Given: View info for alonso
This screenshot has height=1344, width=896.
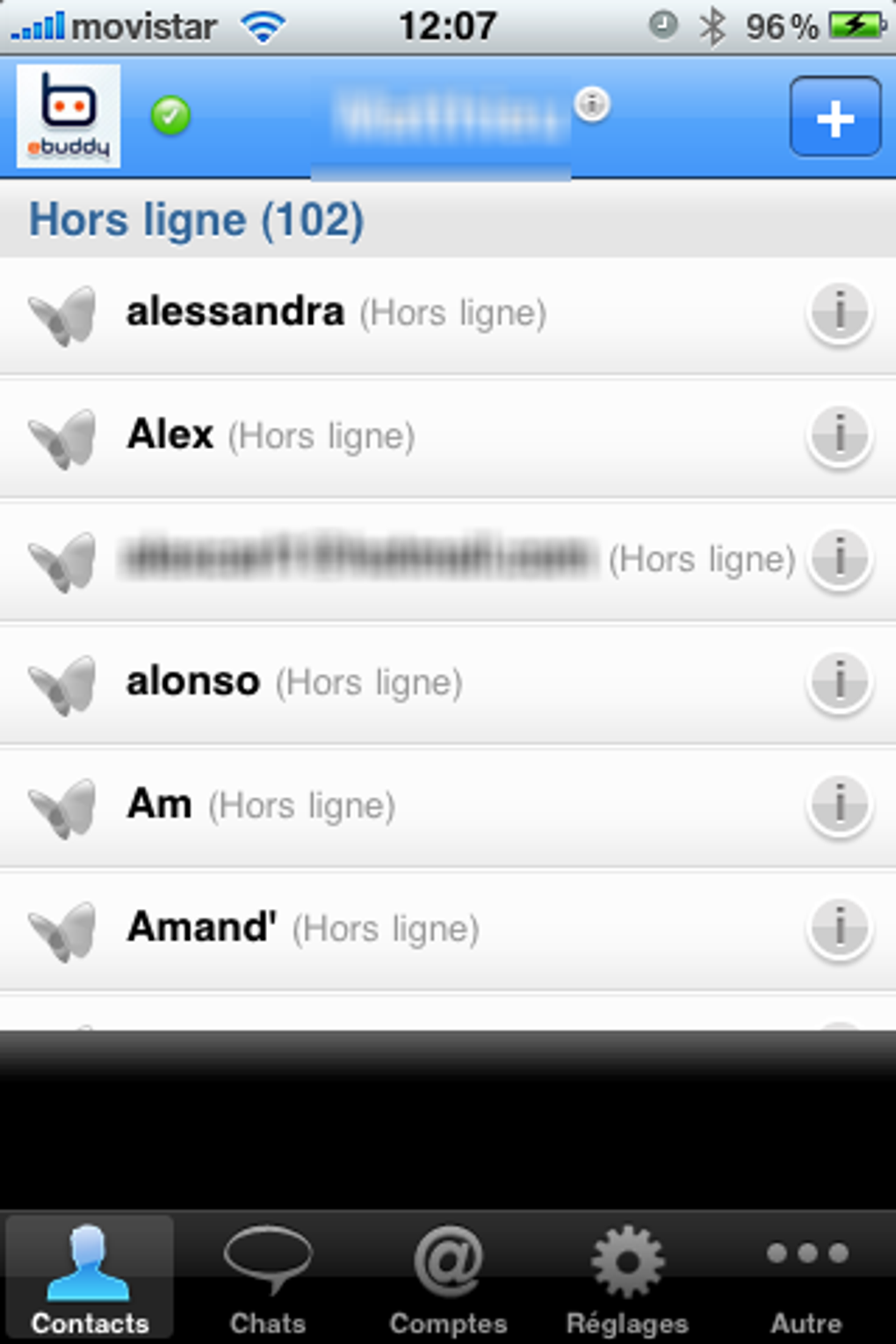Looking at the screenshot, I should [839, 682].
